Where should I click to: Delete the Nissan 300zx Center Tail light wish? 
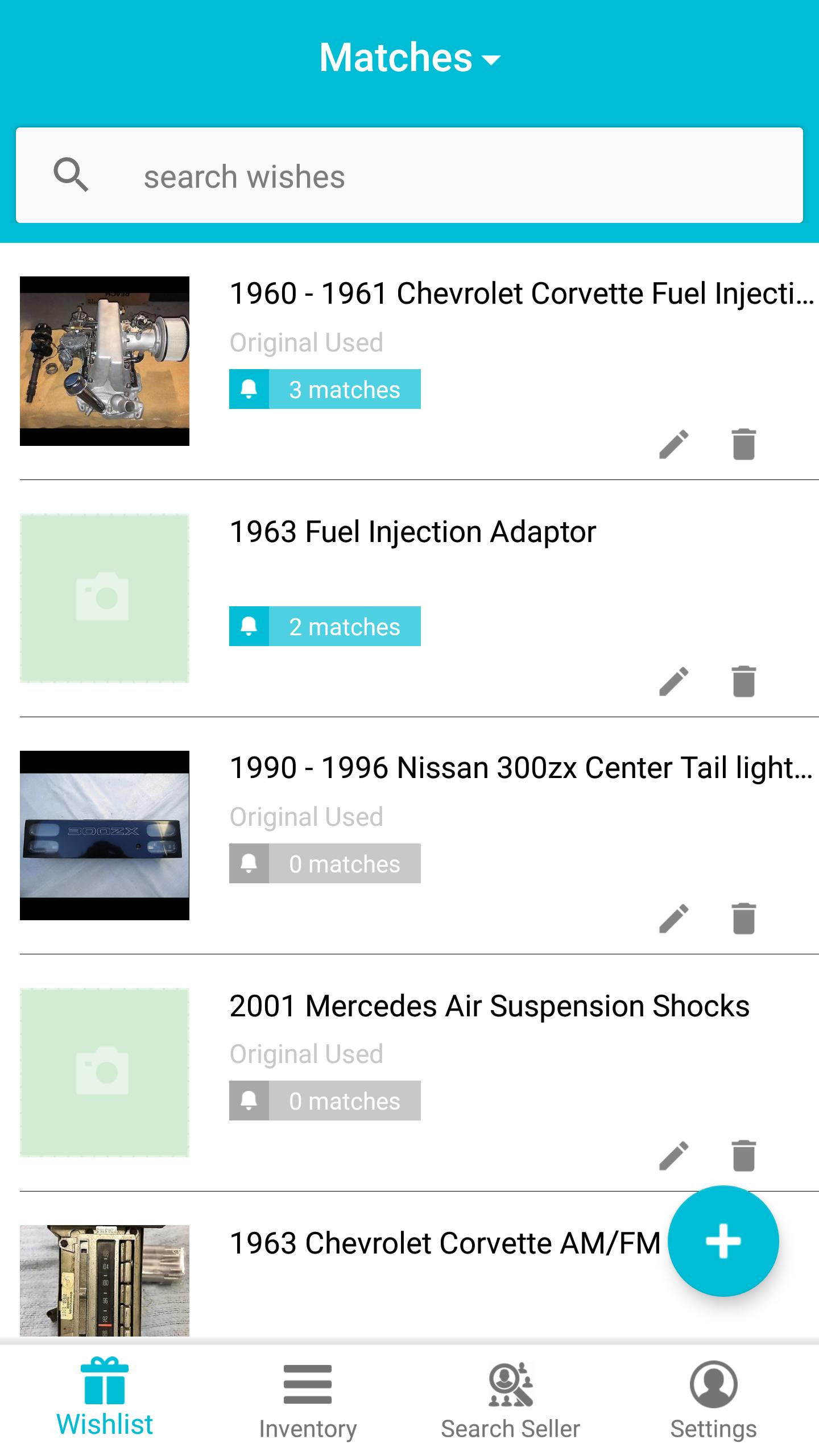743,919
